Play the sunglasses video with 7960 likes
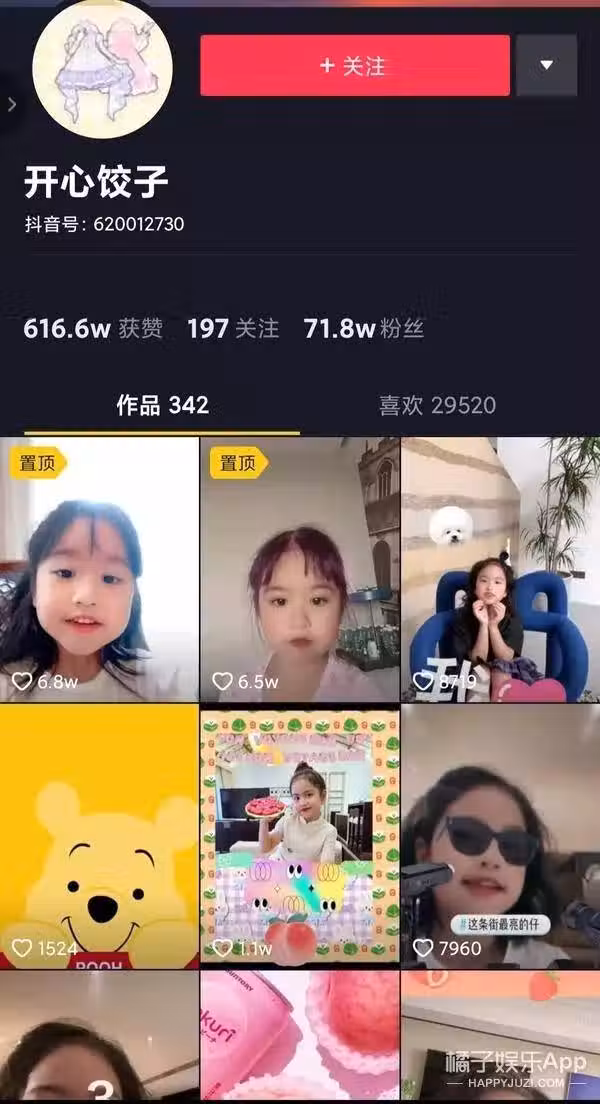This screenshot has height=1104, width=600. tap(499, 835)
